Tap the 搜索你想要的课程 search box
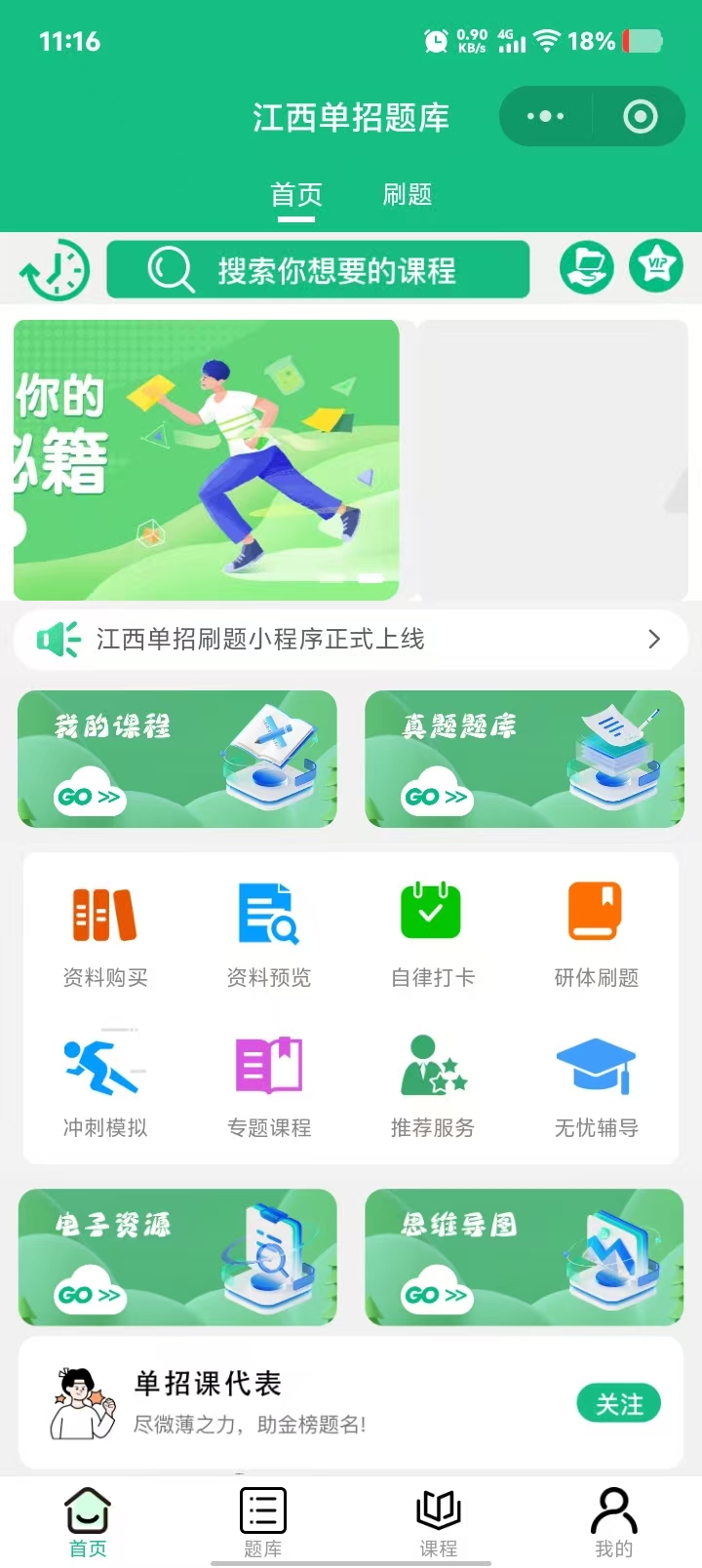Viewport: 702px width, 1568px height. pos(318,269)
